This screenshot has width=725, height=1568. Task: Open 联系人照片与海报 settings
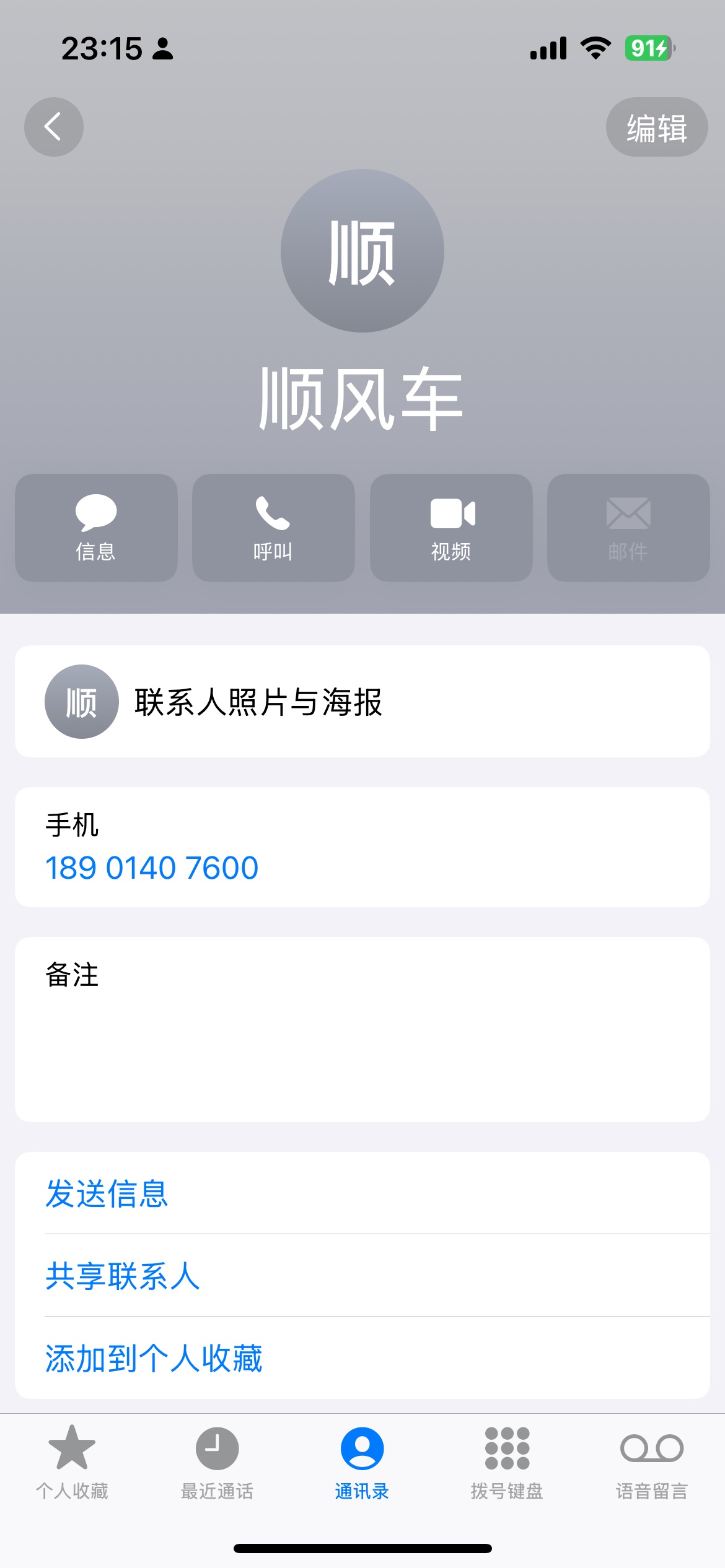(x=362, y=702)
